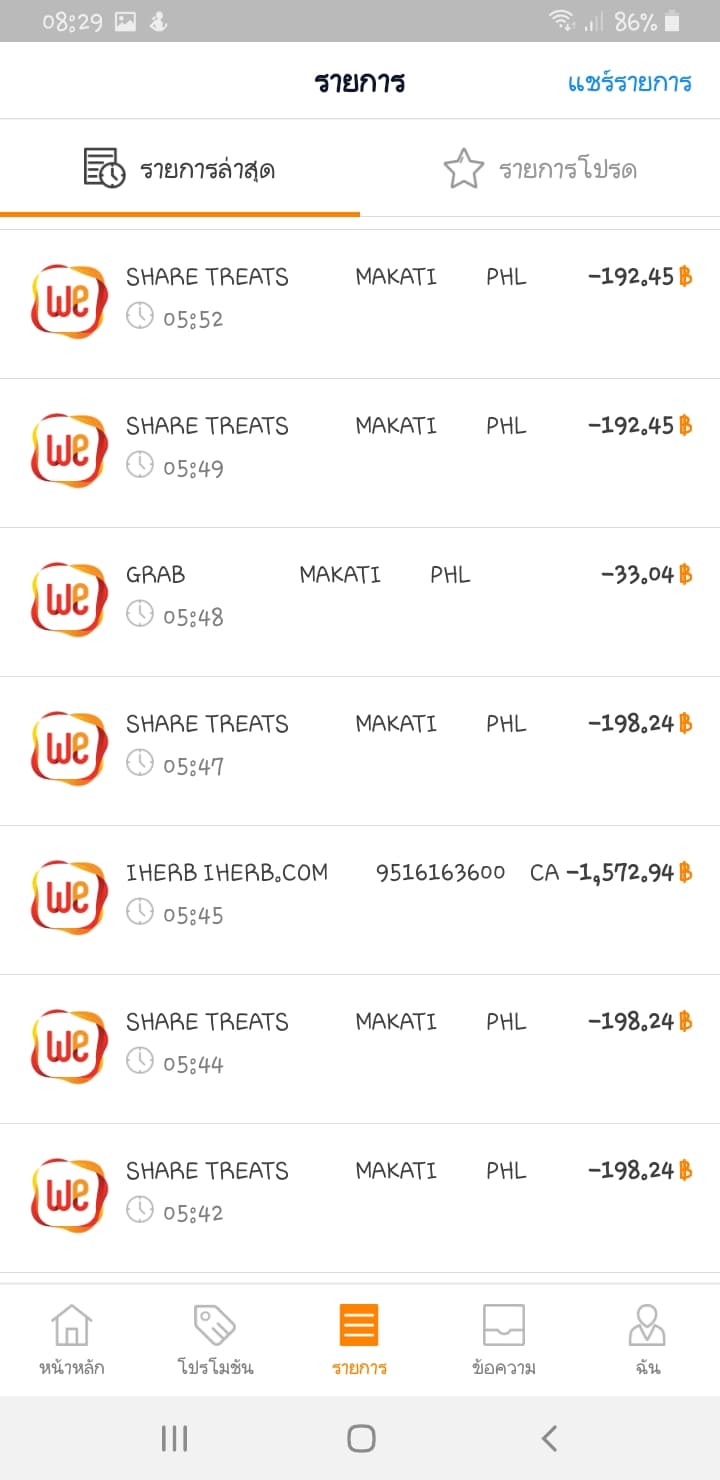
Task: Open the SHARE TREATS transaction at 05:49
Action: [360, 451]
